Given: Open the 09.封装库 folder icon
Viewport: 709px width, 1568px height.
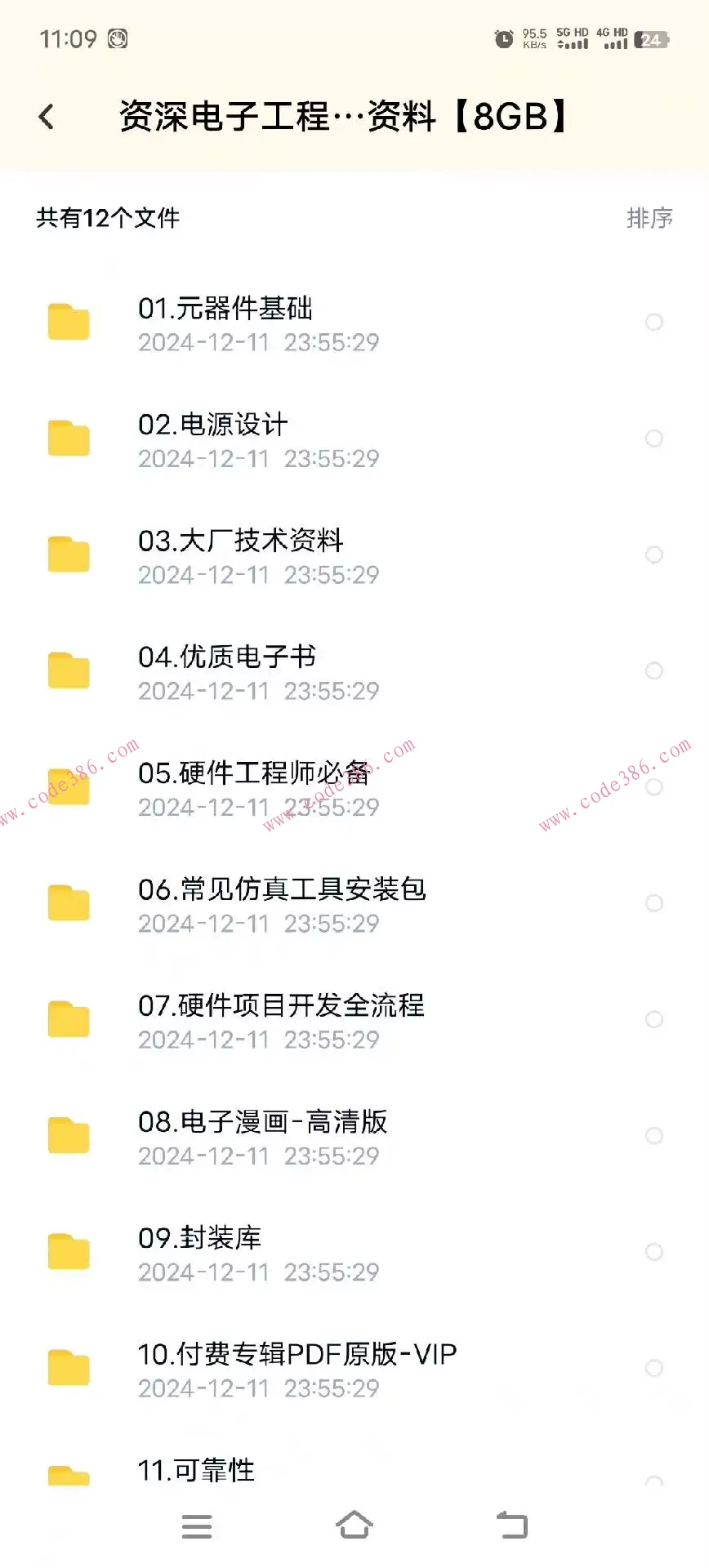Looking at the screenshot, I should [68, 1252].
